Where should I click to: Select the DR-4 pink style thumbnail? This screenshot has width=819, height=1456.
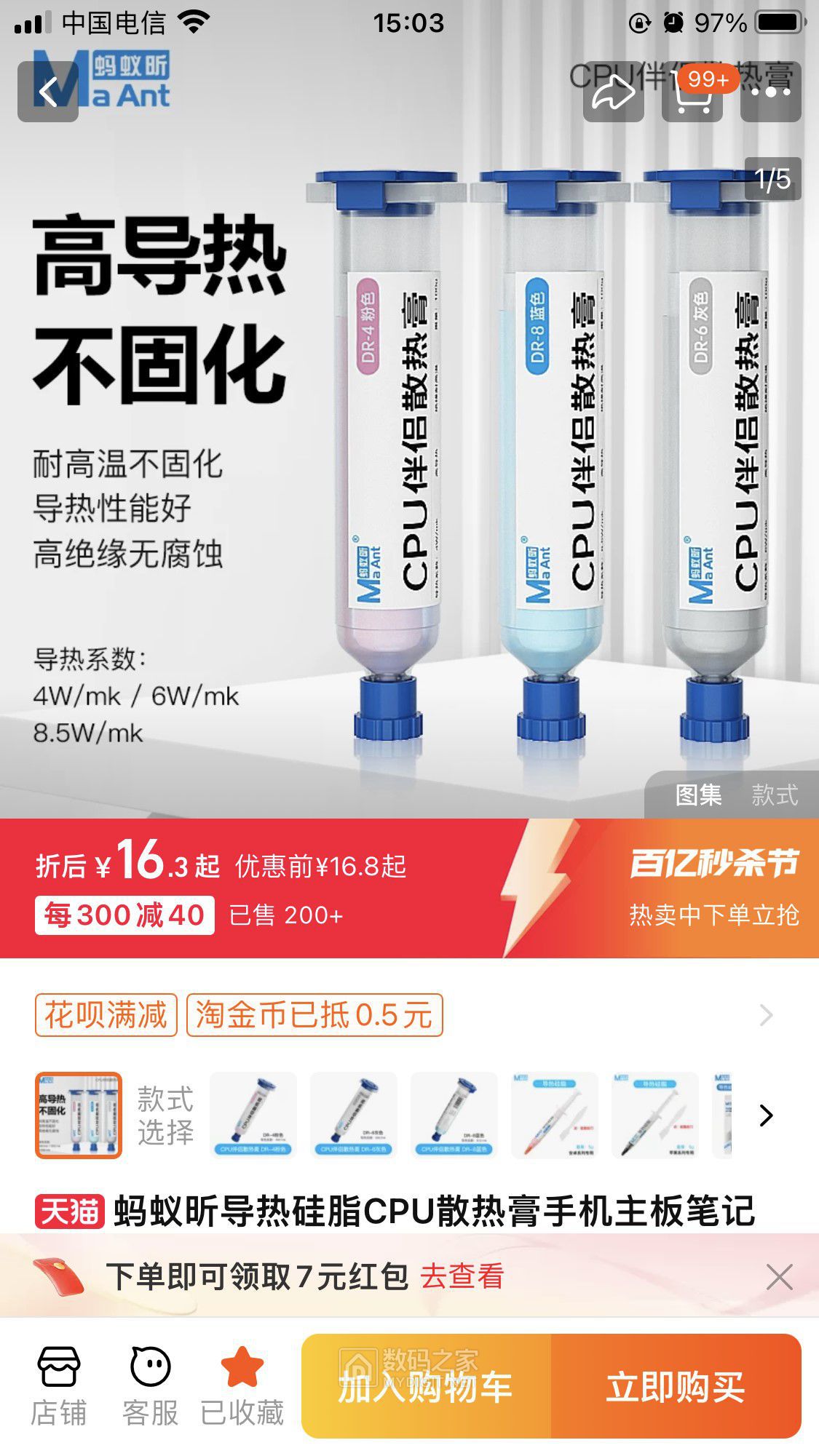[253, 1115]
